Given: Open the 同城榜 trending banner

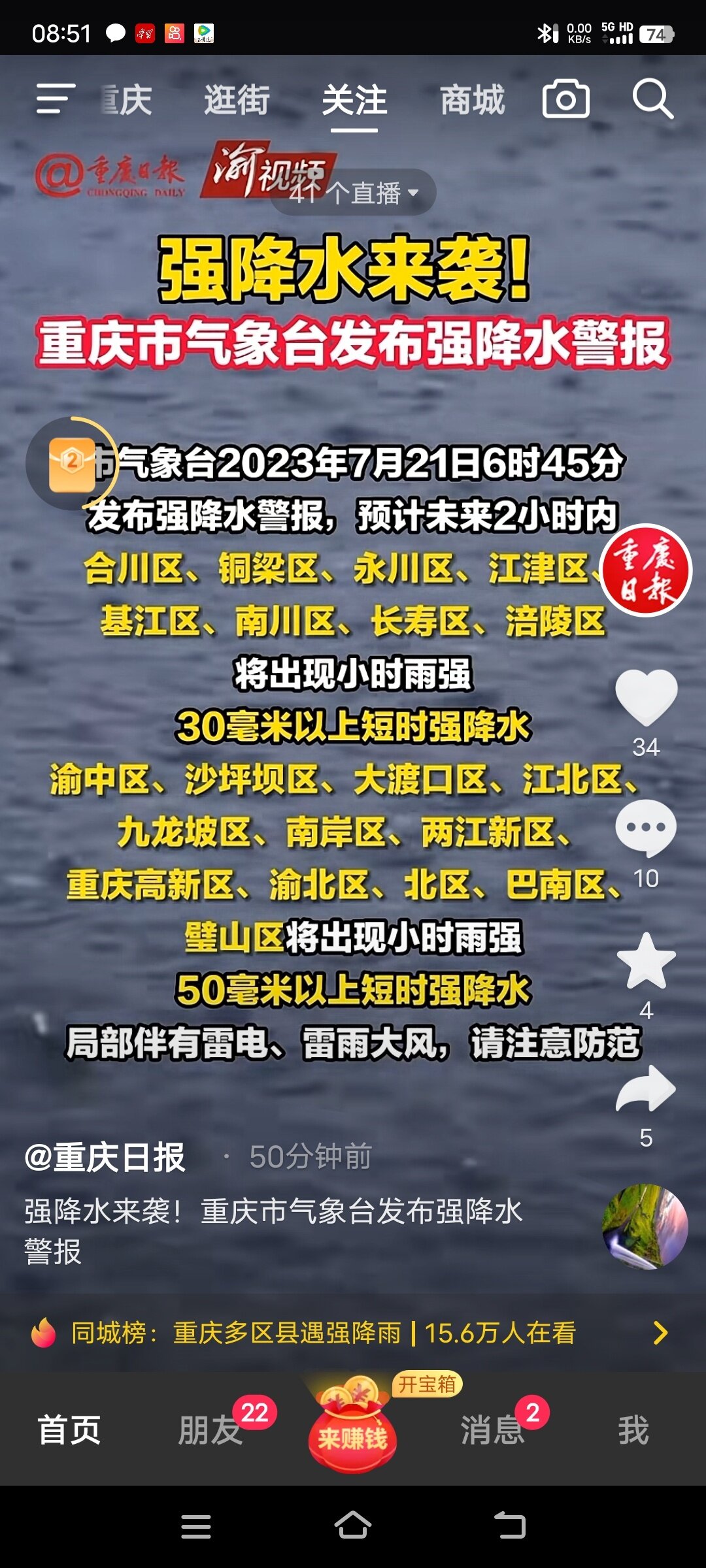Looking at the screenshot, I should [x=353, y=1333].
